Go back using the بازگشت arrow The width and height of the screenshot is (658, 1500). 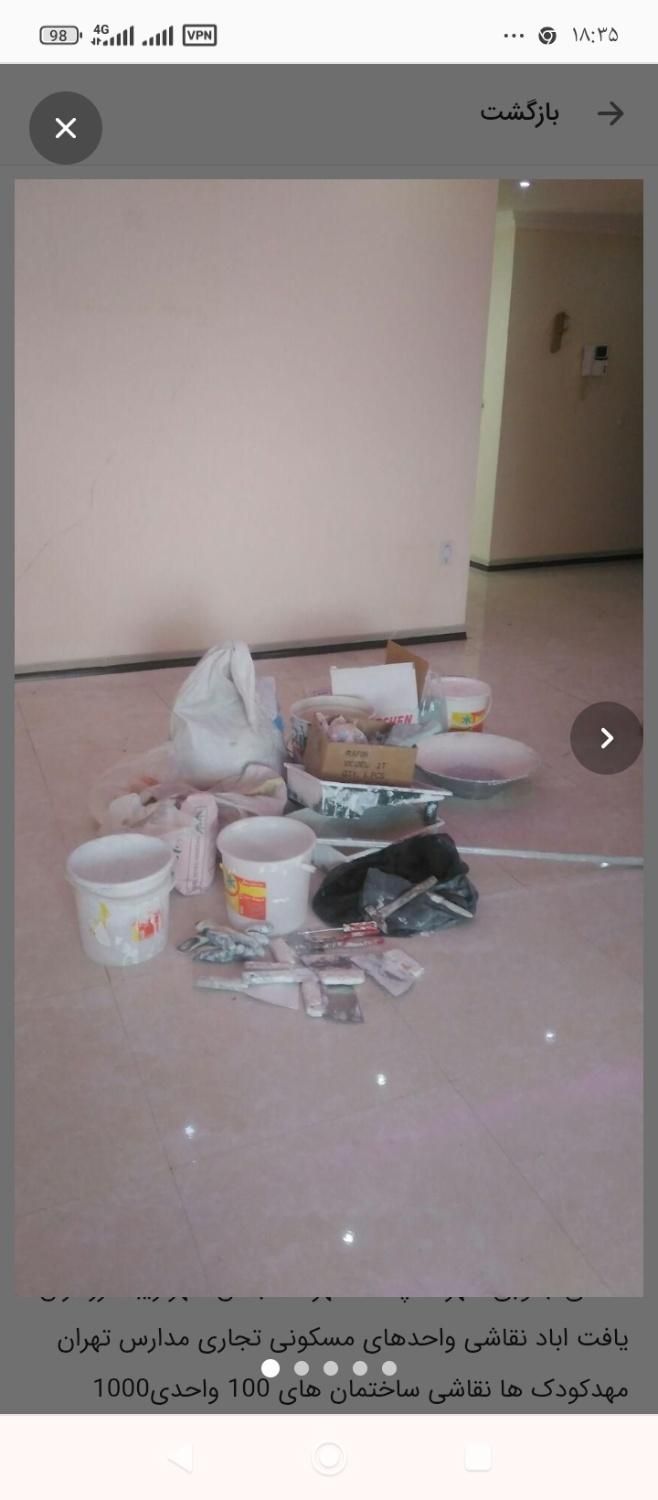pos(610,114)
